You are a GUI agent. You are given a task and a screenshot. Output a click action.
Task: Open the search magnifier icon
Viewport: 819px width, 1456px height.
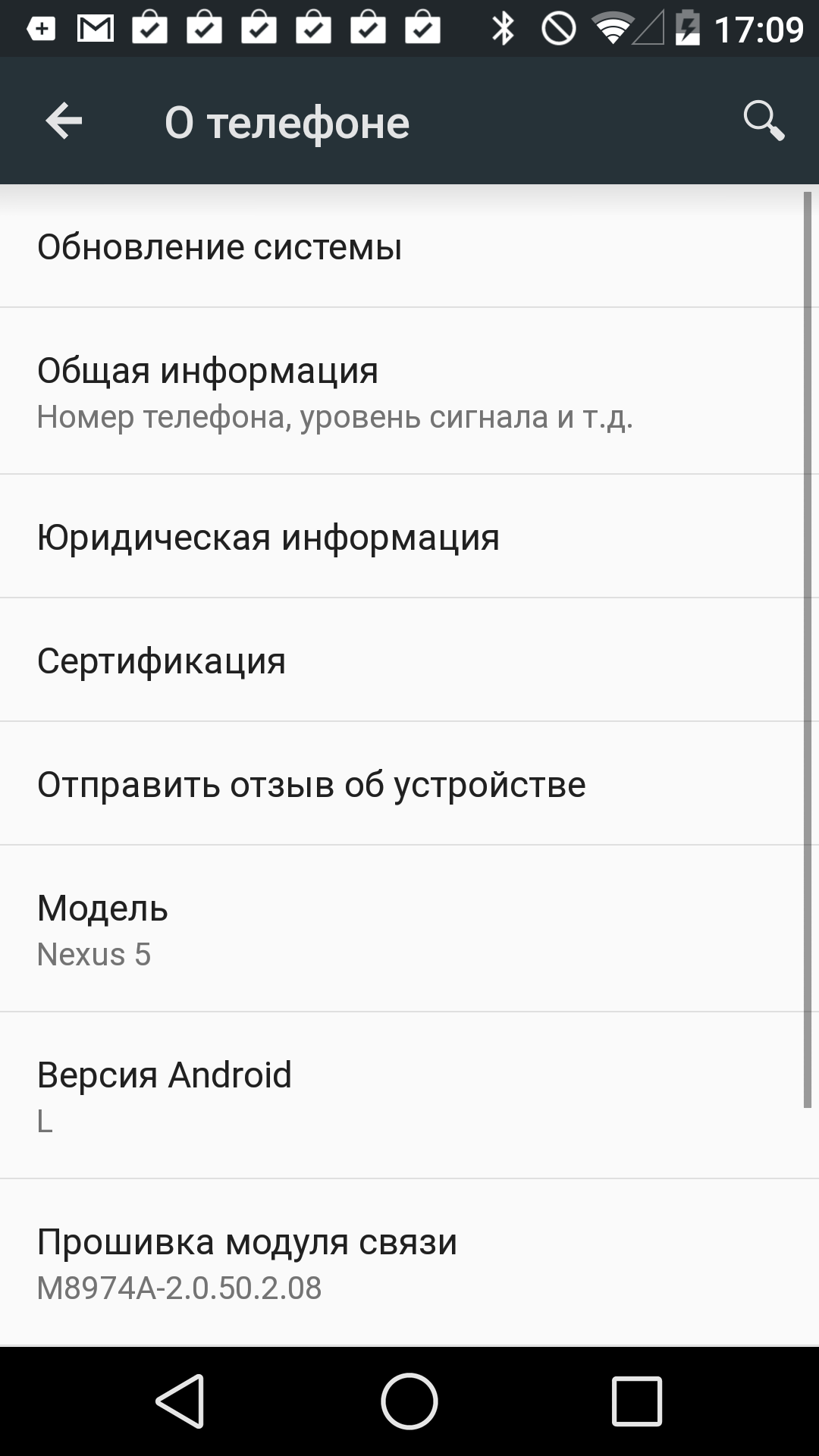[763, 121]
